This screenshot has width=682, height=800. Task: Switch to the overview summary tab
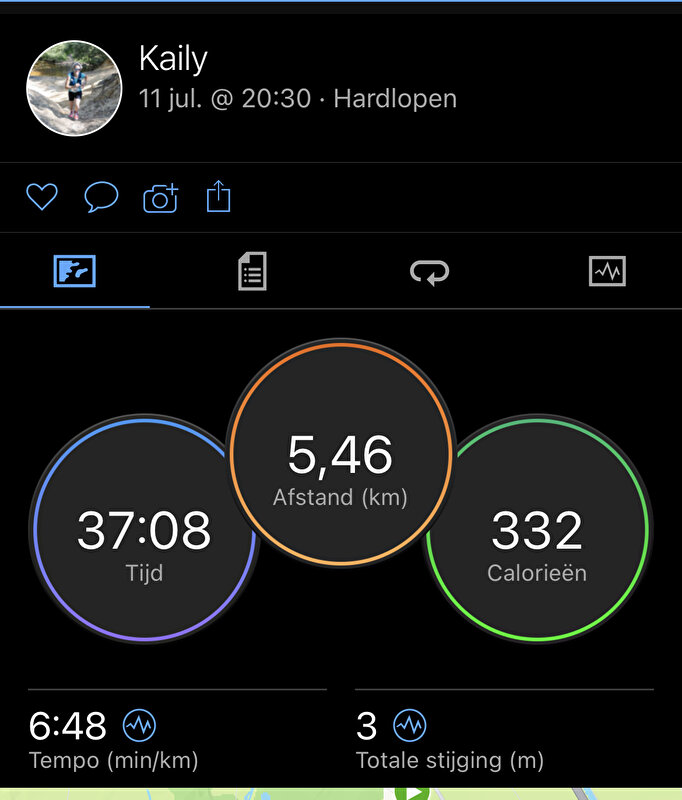tap(75, 271)
